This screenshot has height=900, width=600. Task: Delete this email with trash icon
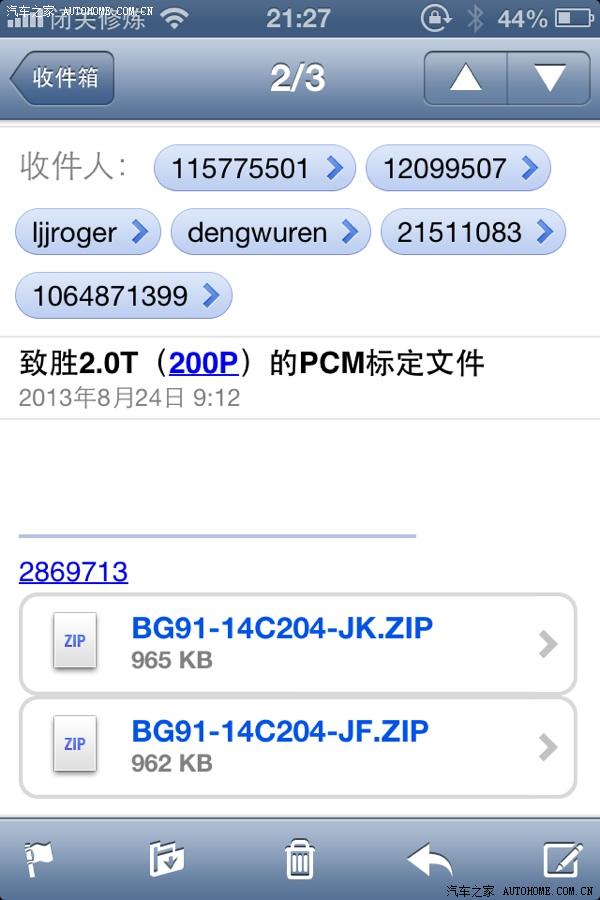(x=299, y=859)
